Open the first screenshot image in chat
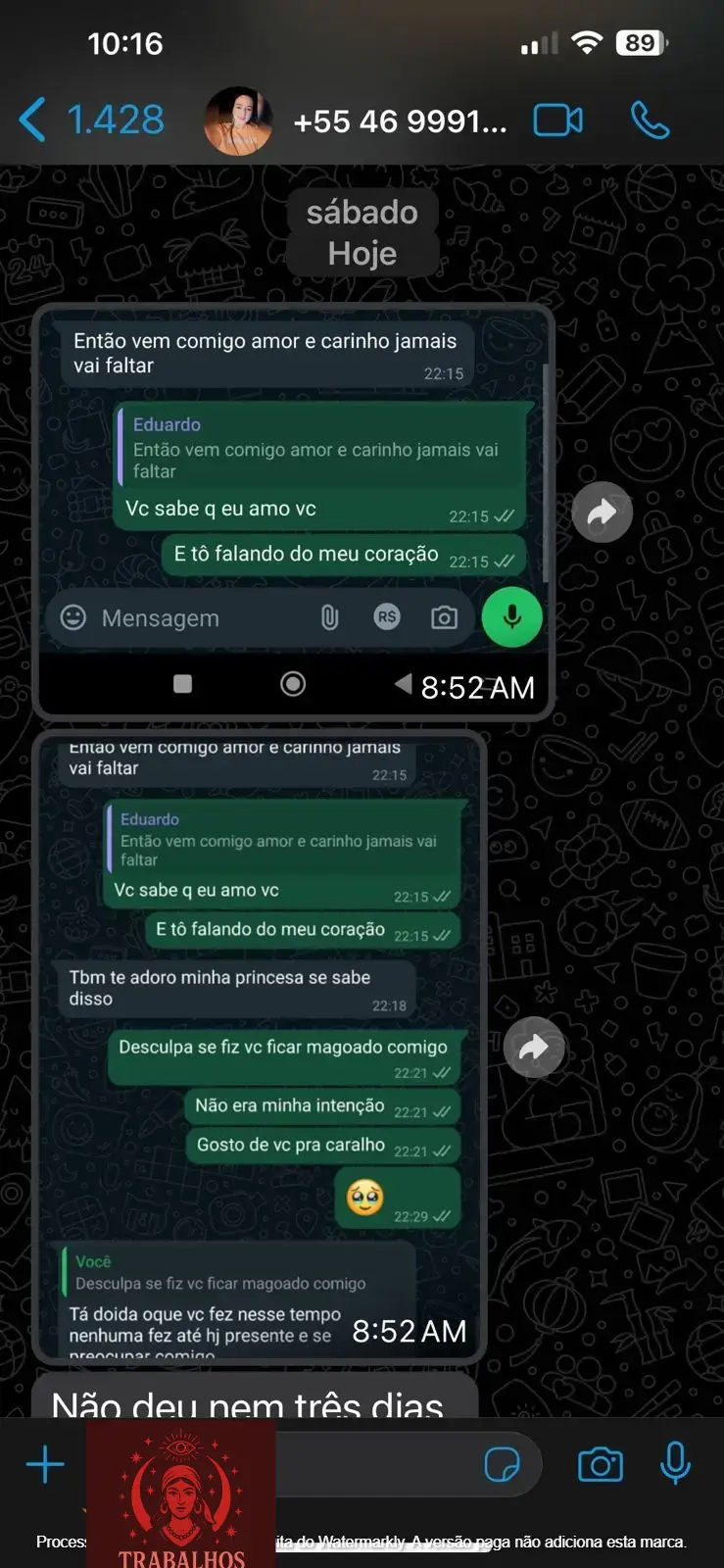 pyautogui.click(x=293, y=510)
